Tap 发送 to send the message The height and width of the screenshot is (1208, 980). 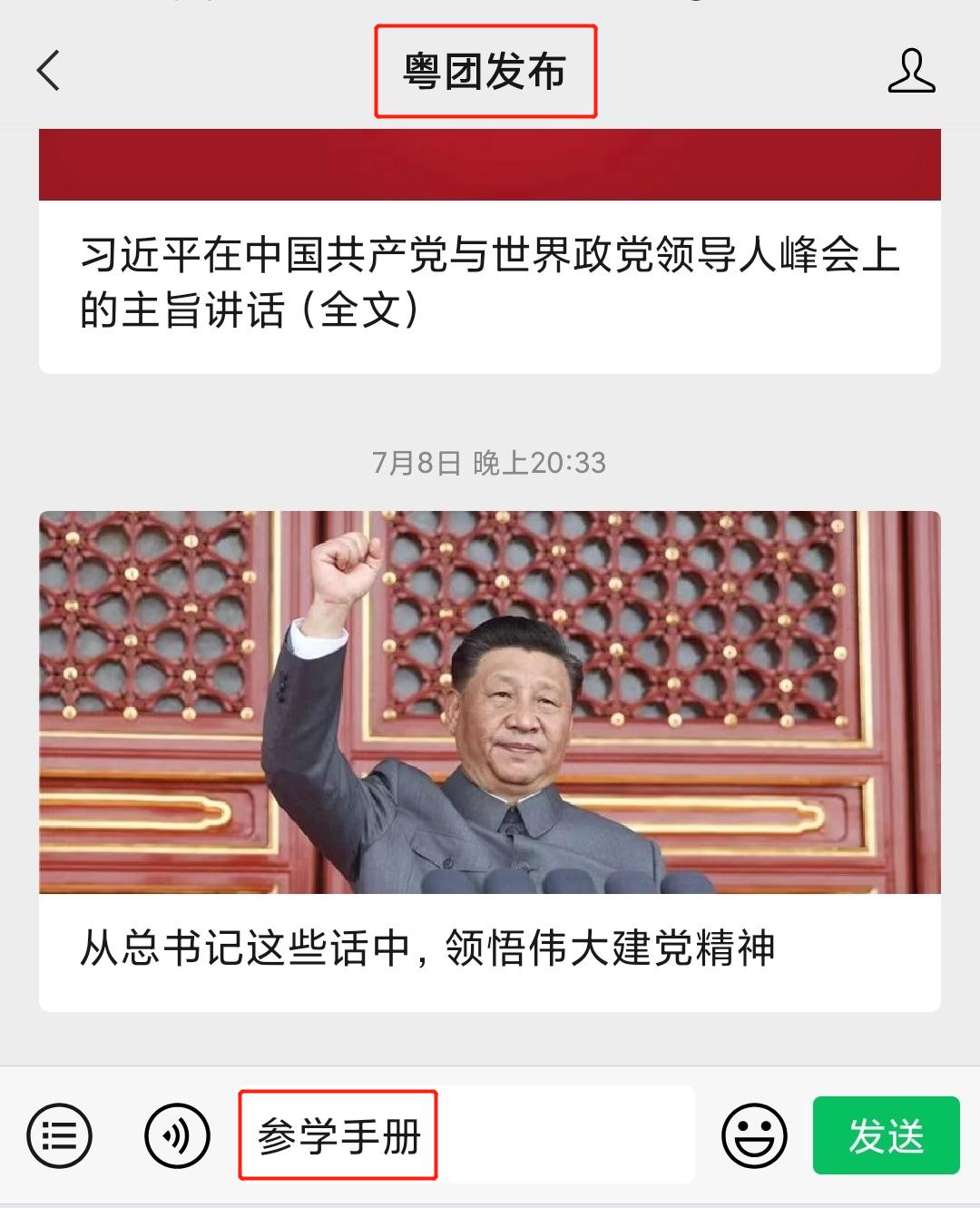click(886, 1135)
